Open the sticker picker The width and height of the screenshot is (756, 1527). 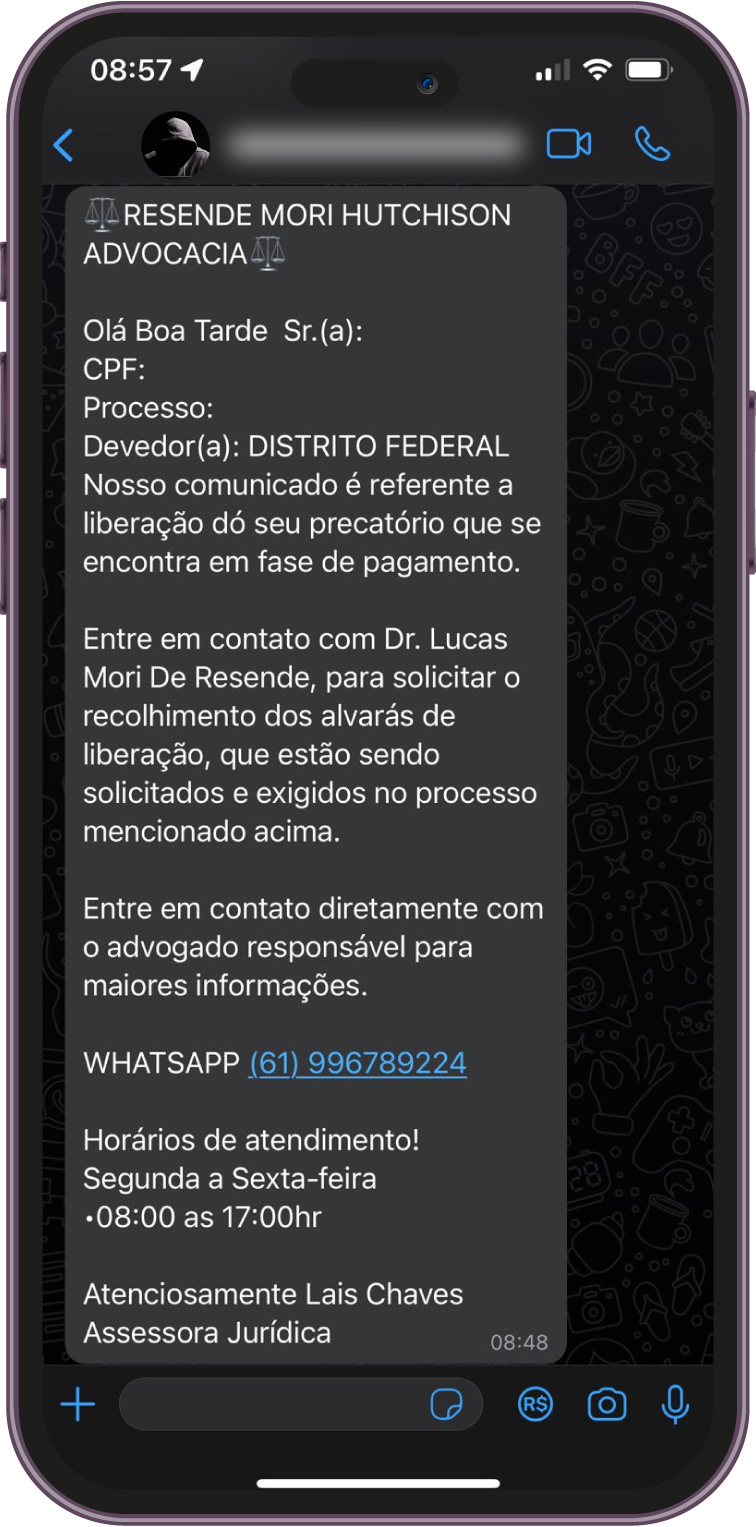click(446, 1405)
